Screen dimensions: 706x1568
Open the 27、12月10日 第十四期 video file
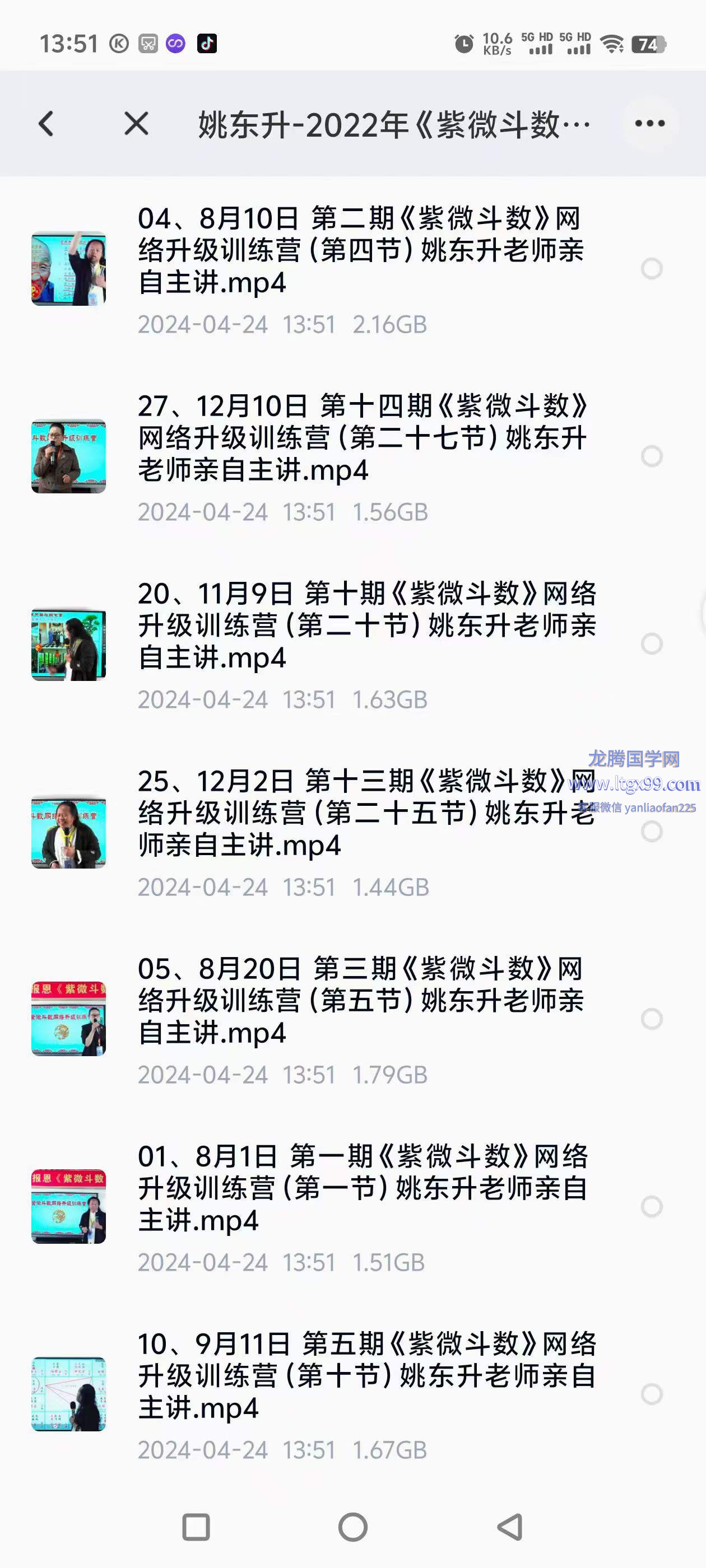point(359,438)
